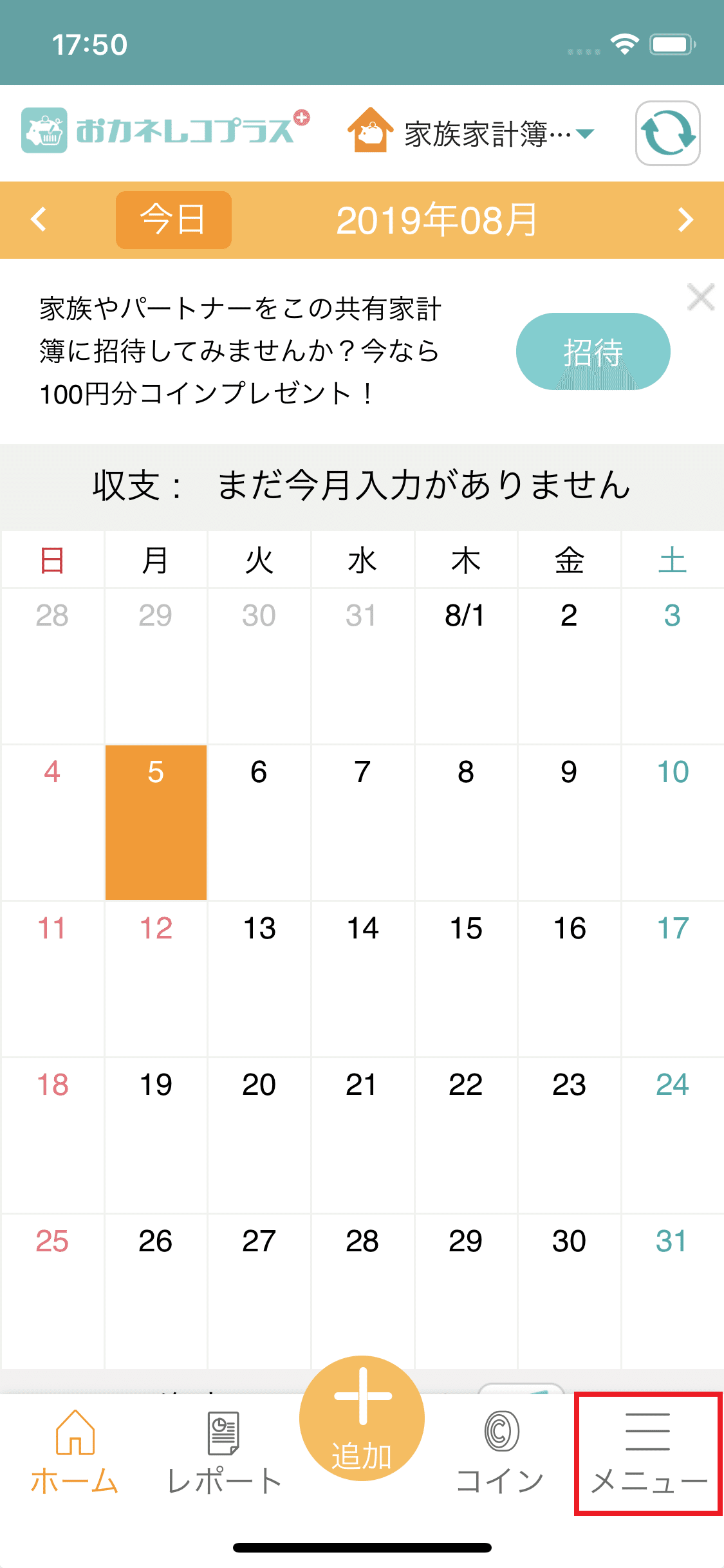The width and height of the screenshot is (724, 1568).
Task: Open the メニュー menu tab
Action: [648, 1454]
